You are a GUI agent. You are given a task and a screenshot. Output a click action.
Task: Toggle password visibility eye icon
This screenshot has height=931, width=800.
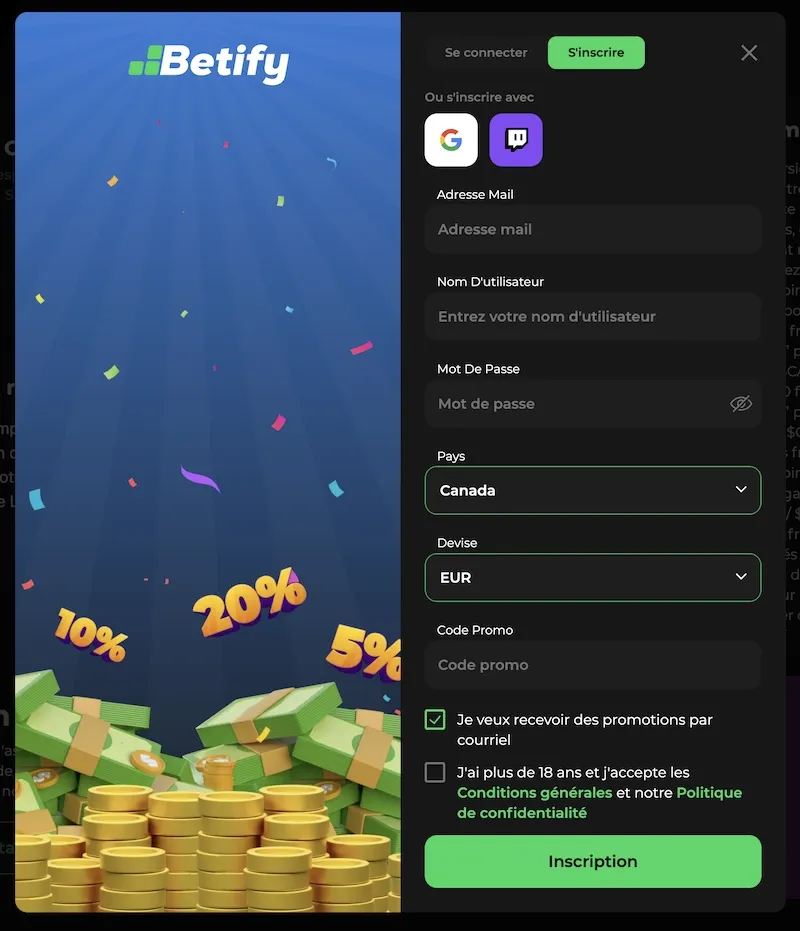[740, 404]
